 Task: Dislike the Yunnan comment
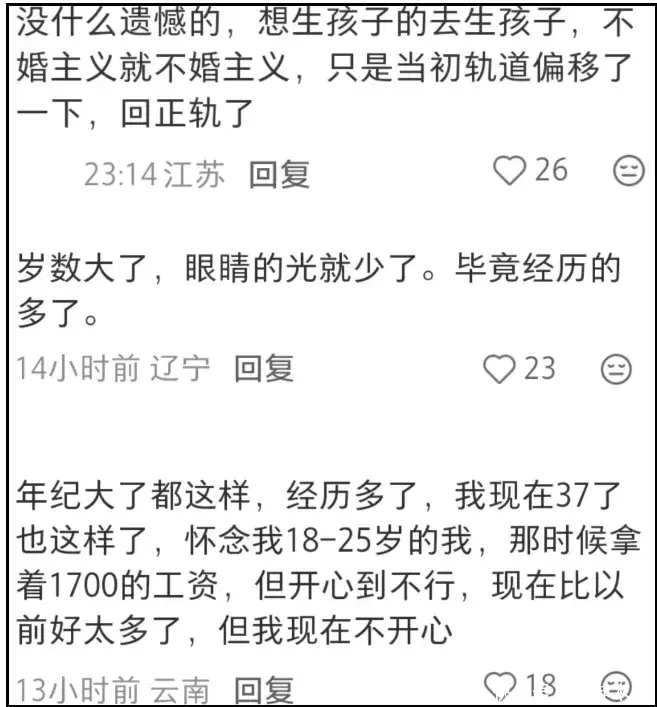point(616,687)
